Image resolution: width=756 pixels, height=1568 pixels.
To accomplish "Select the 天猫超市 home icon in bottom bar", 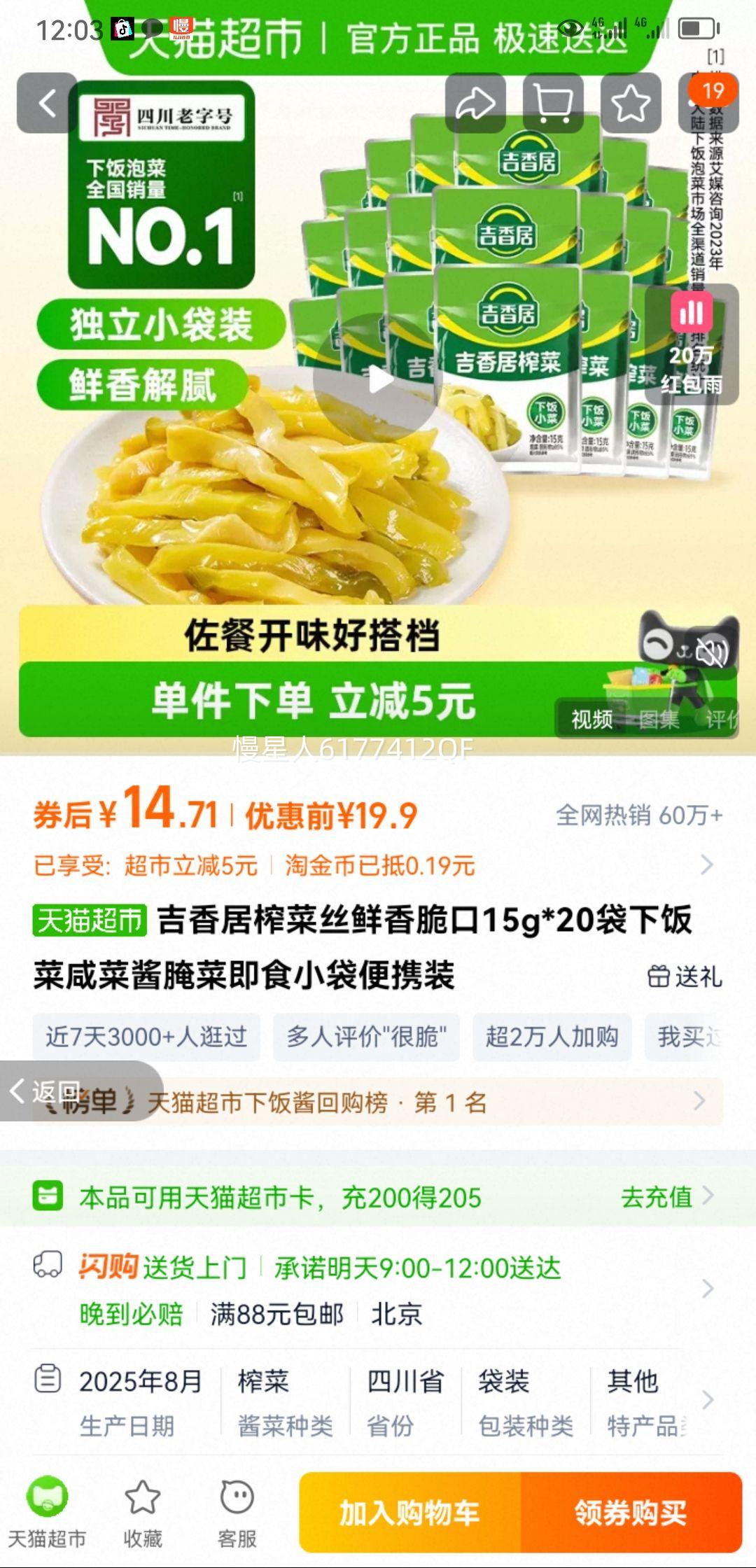I will 48,1508.
